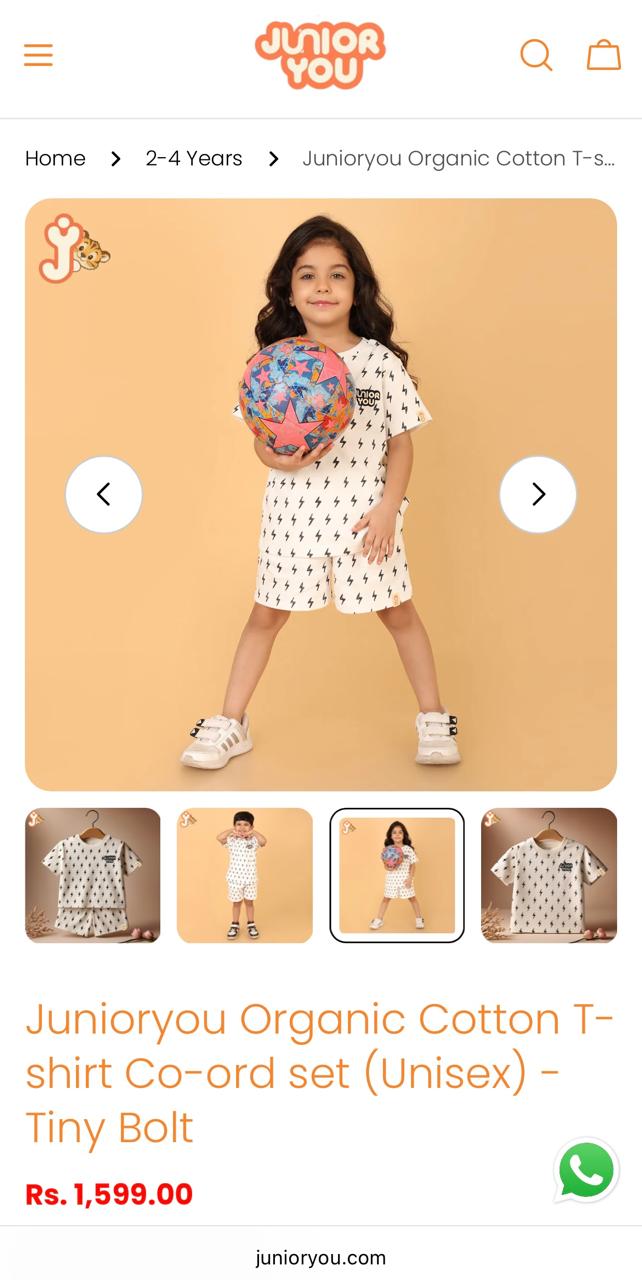Open the hamburger menu
The width and height of the screenshot is (642, 1280).
tap(38, 55)
